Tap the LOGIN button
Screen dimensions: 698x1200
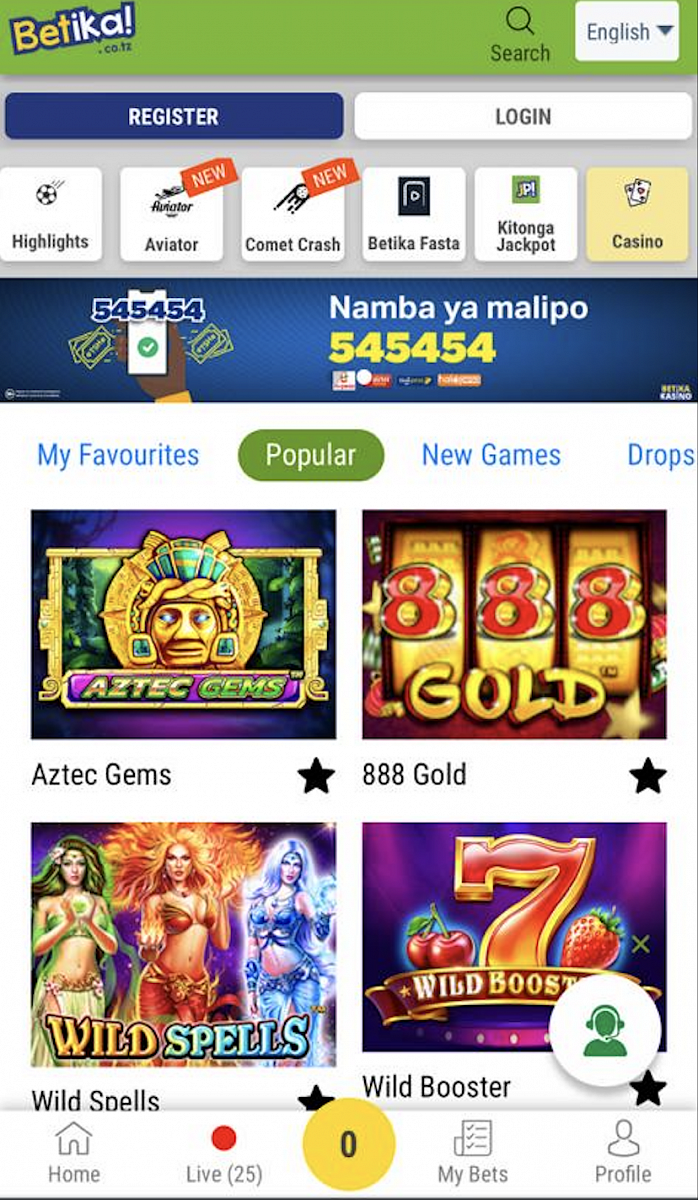click(523, 116)
